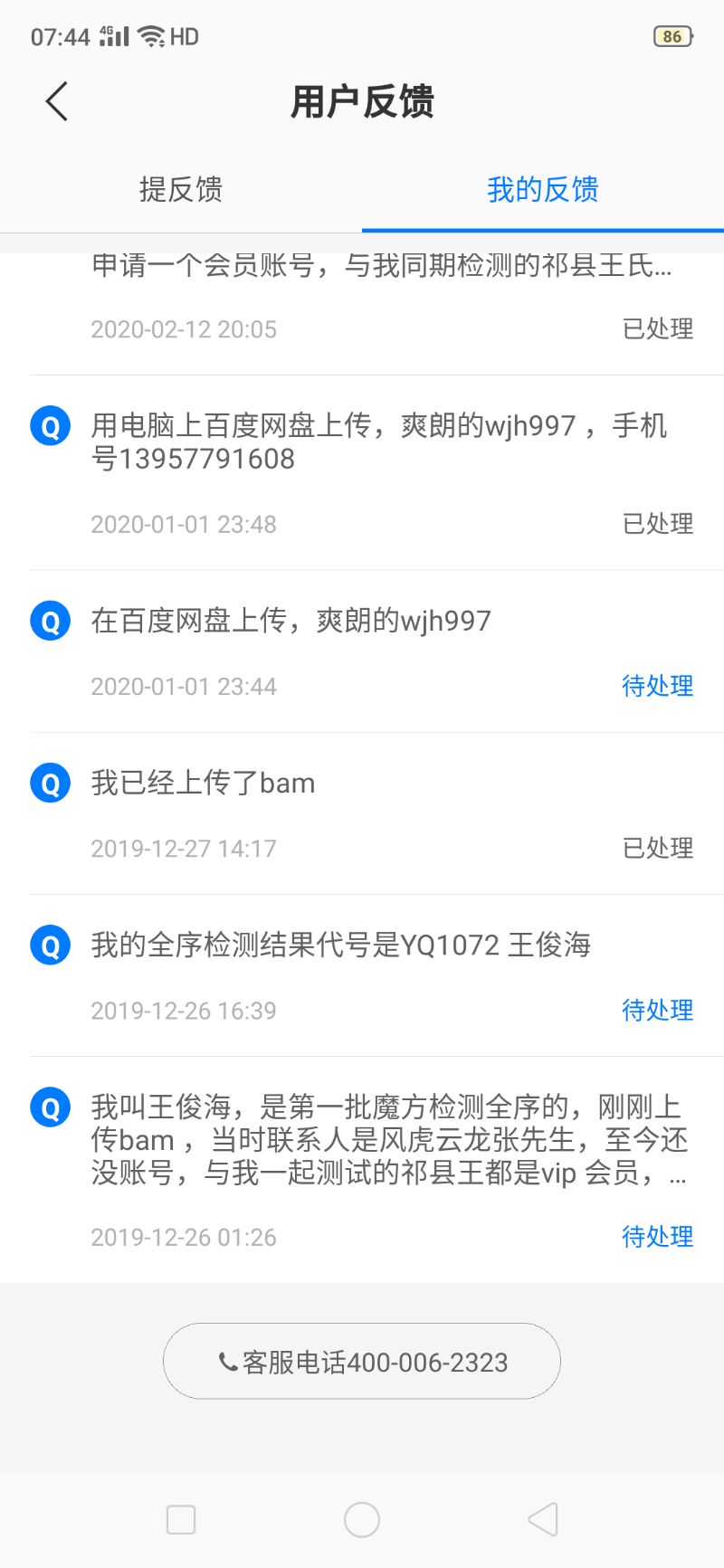
Task: Tap the system home button
Action: click(x=362, y=1520)
